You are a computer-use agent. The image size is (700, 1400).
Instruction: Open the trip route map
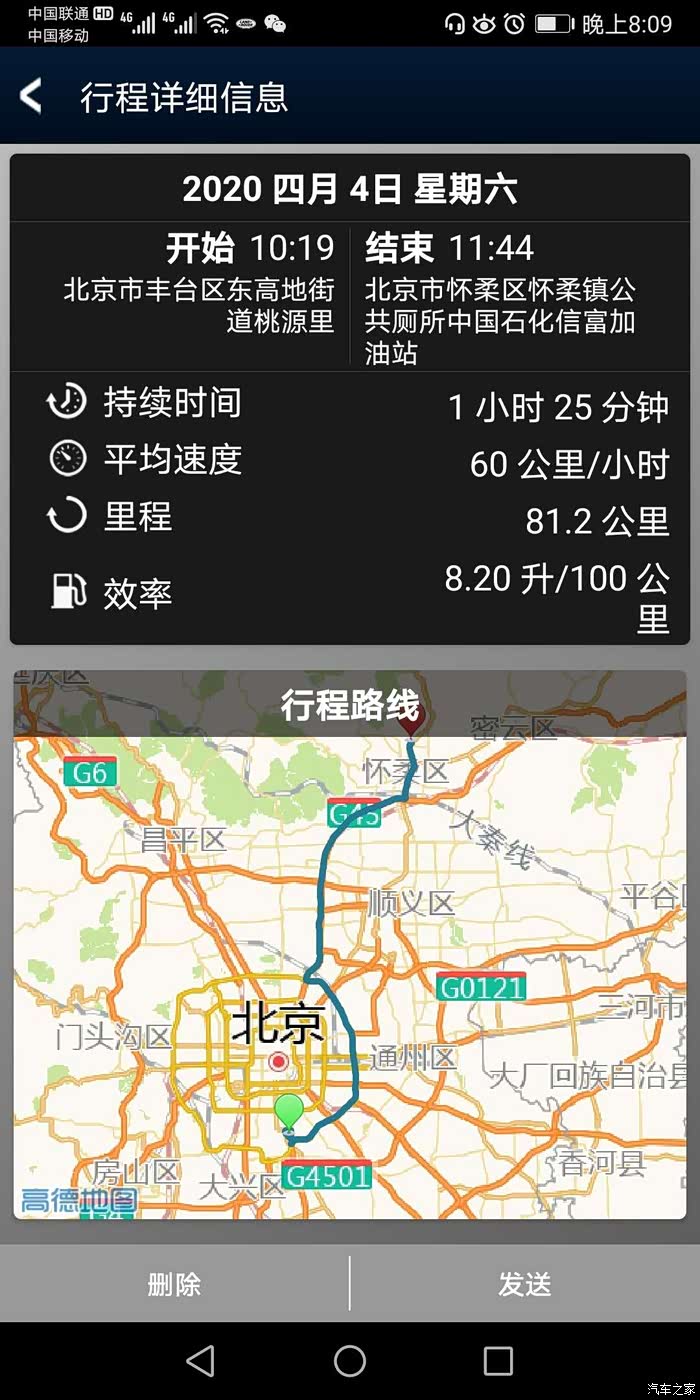tap(350, 945)
